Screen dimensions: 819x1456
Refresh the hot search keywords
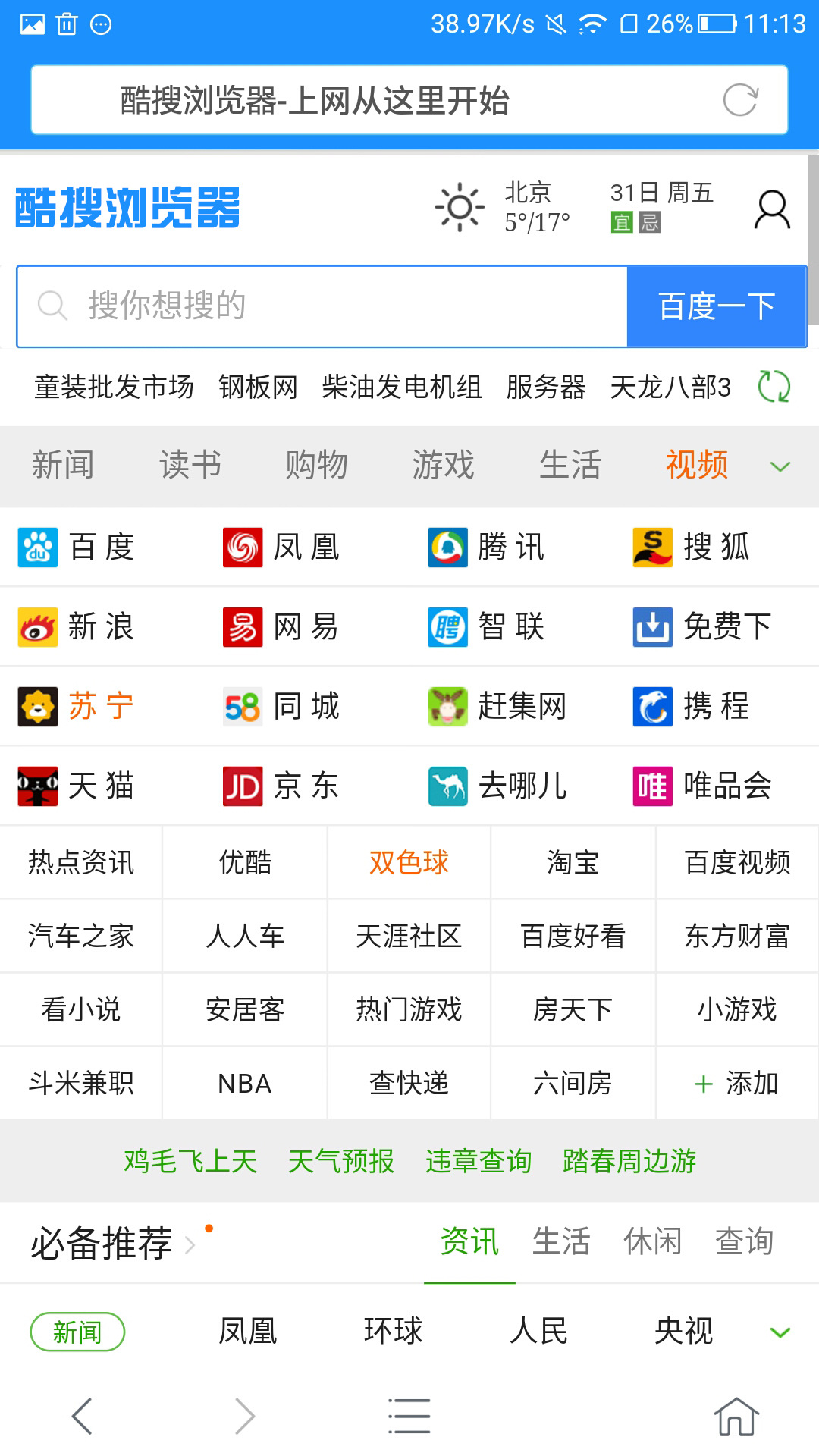[x=773, y=387]
